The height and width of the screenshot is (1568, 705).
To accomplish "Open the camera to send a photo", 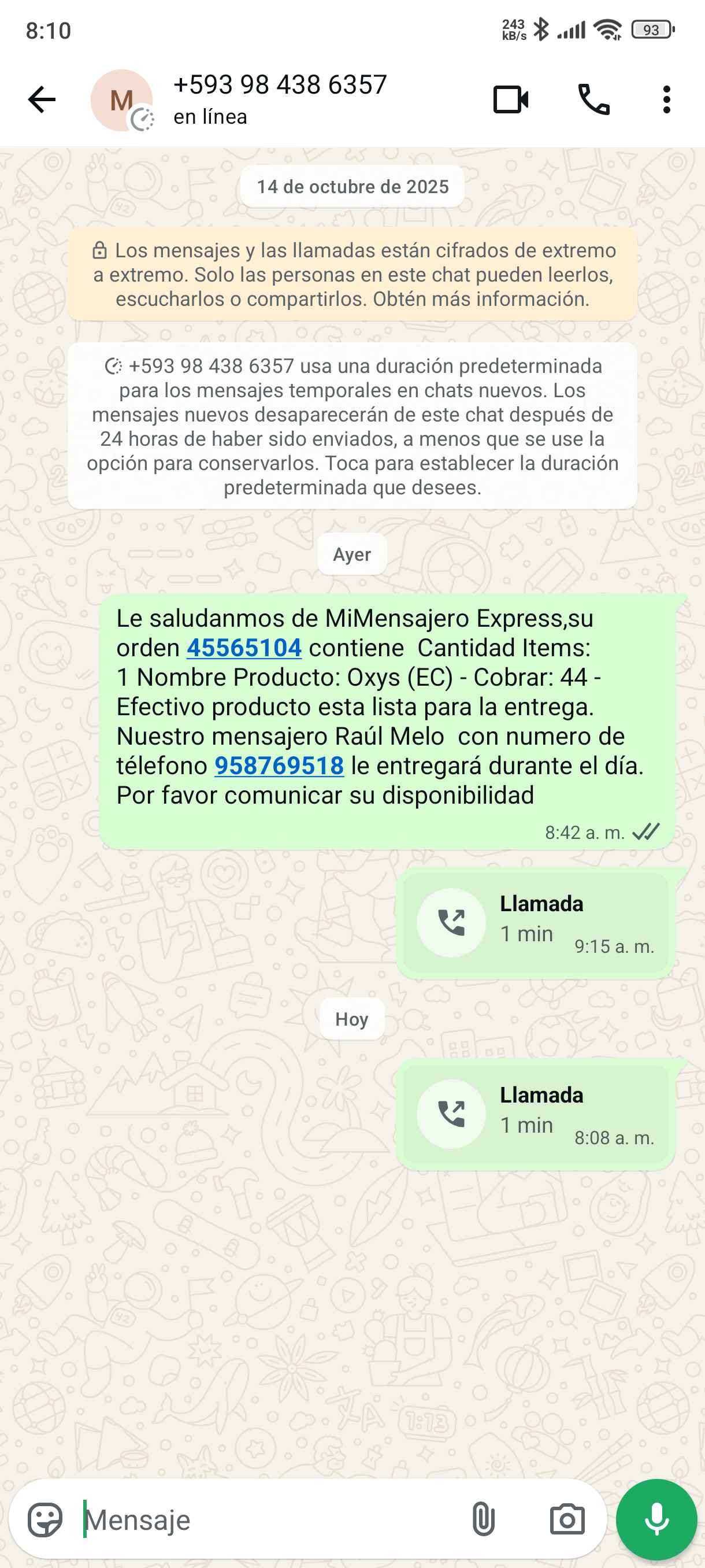I will [567, 1519].
